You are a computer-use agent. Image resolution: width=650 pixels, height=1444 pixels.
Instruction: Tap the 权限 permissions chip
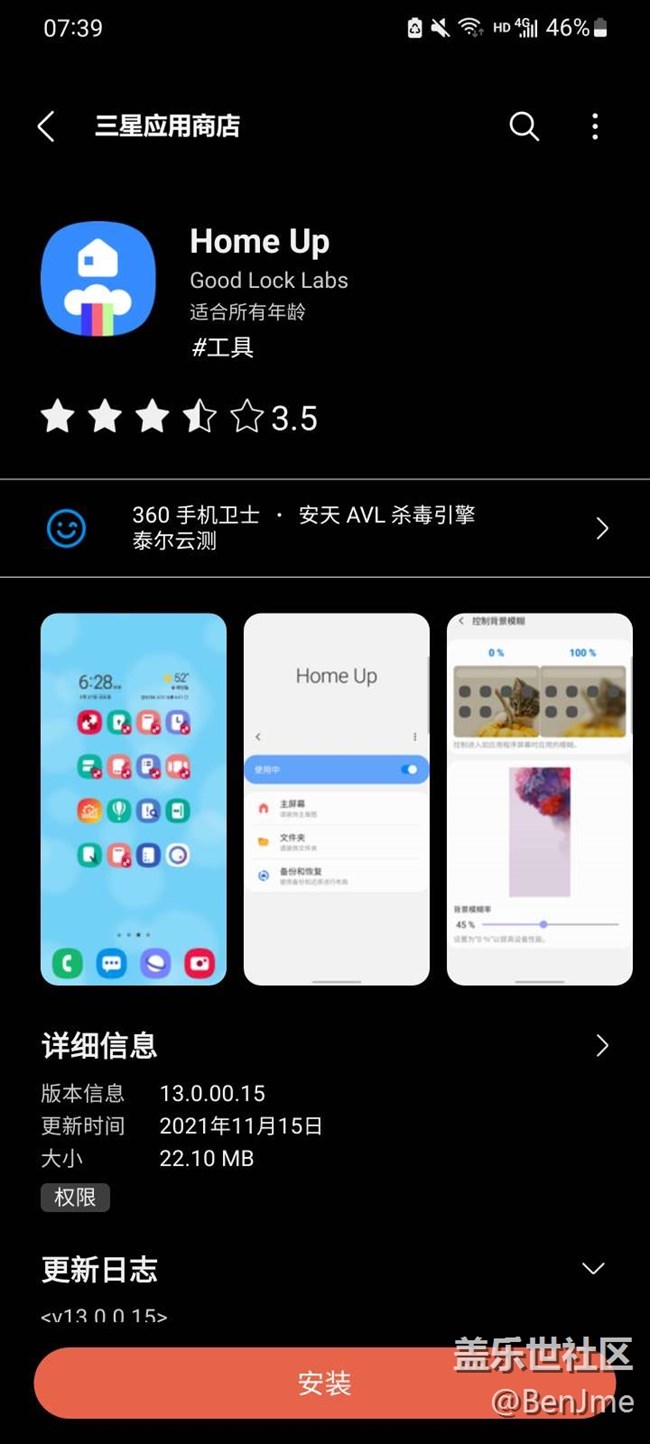point(75,1197)
